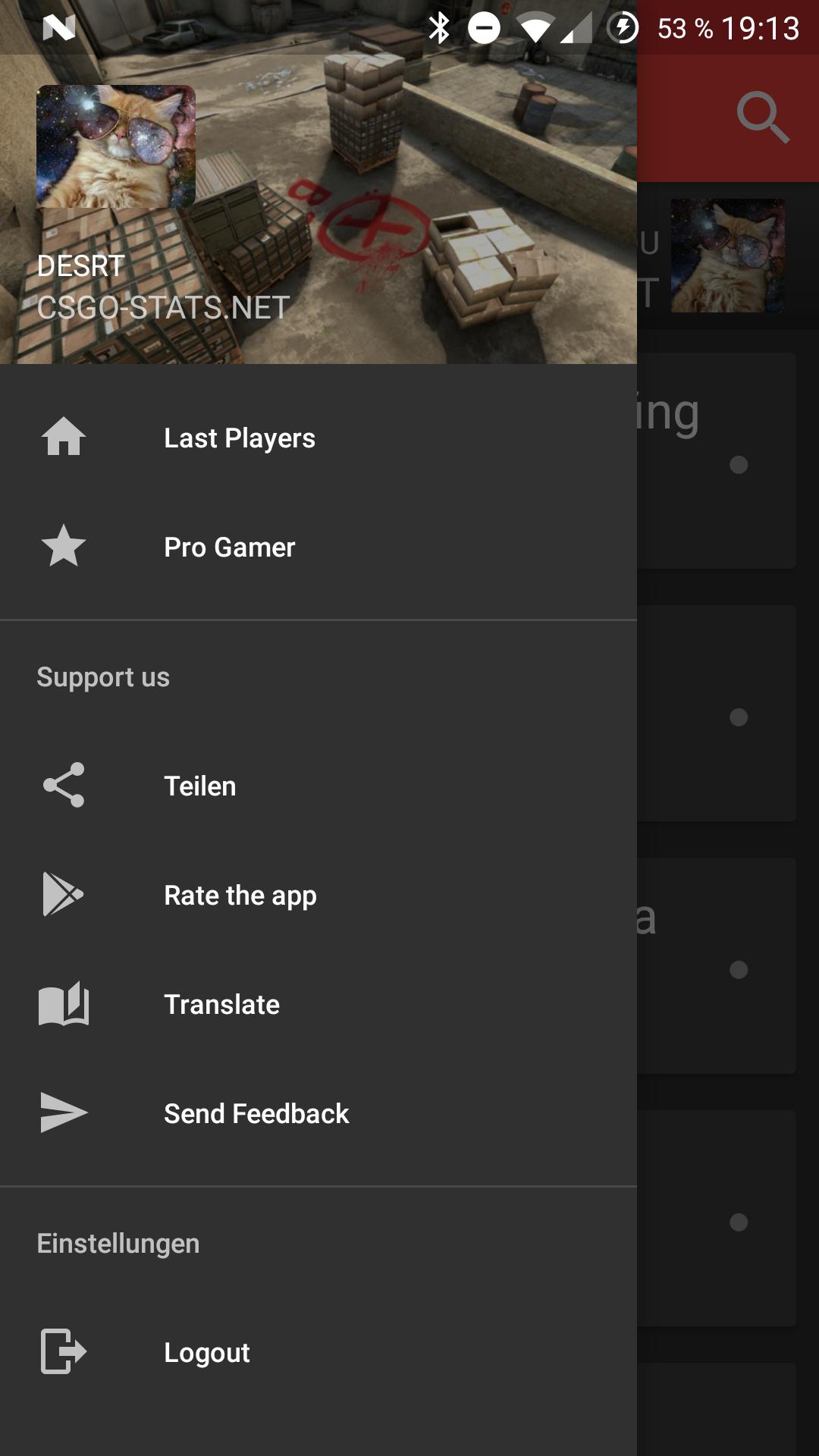
Task: Click the Send Feedback text entry
Action: (x=256, y=1113)
